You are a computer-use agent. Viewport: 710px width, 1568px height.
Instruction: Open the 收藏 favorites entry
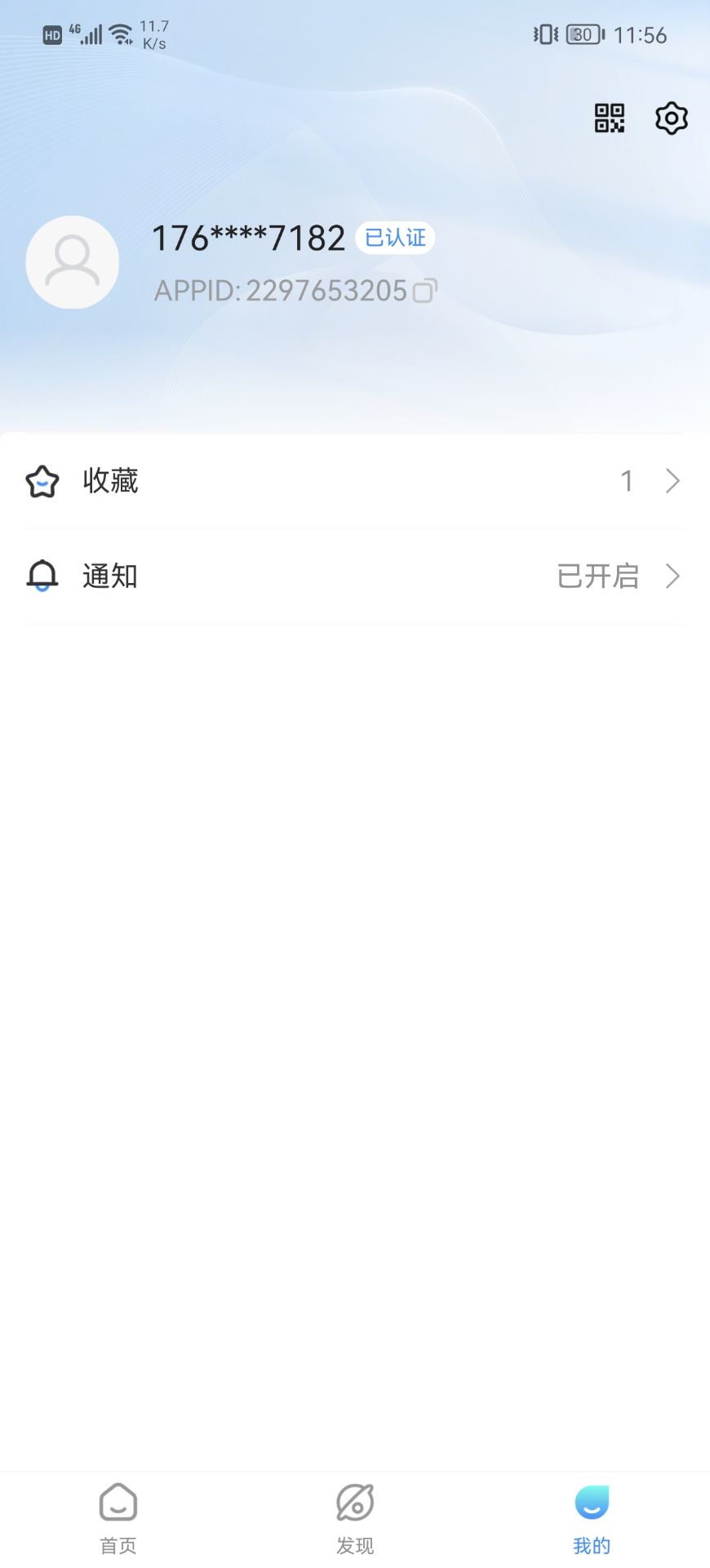110,481
